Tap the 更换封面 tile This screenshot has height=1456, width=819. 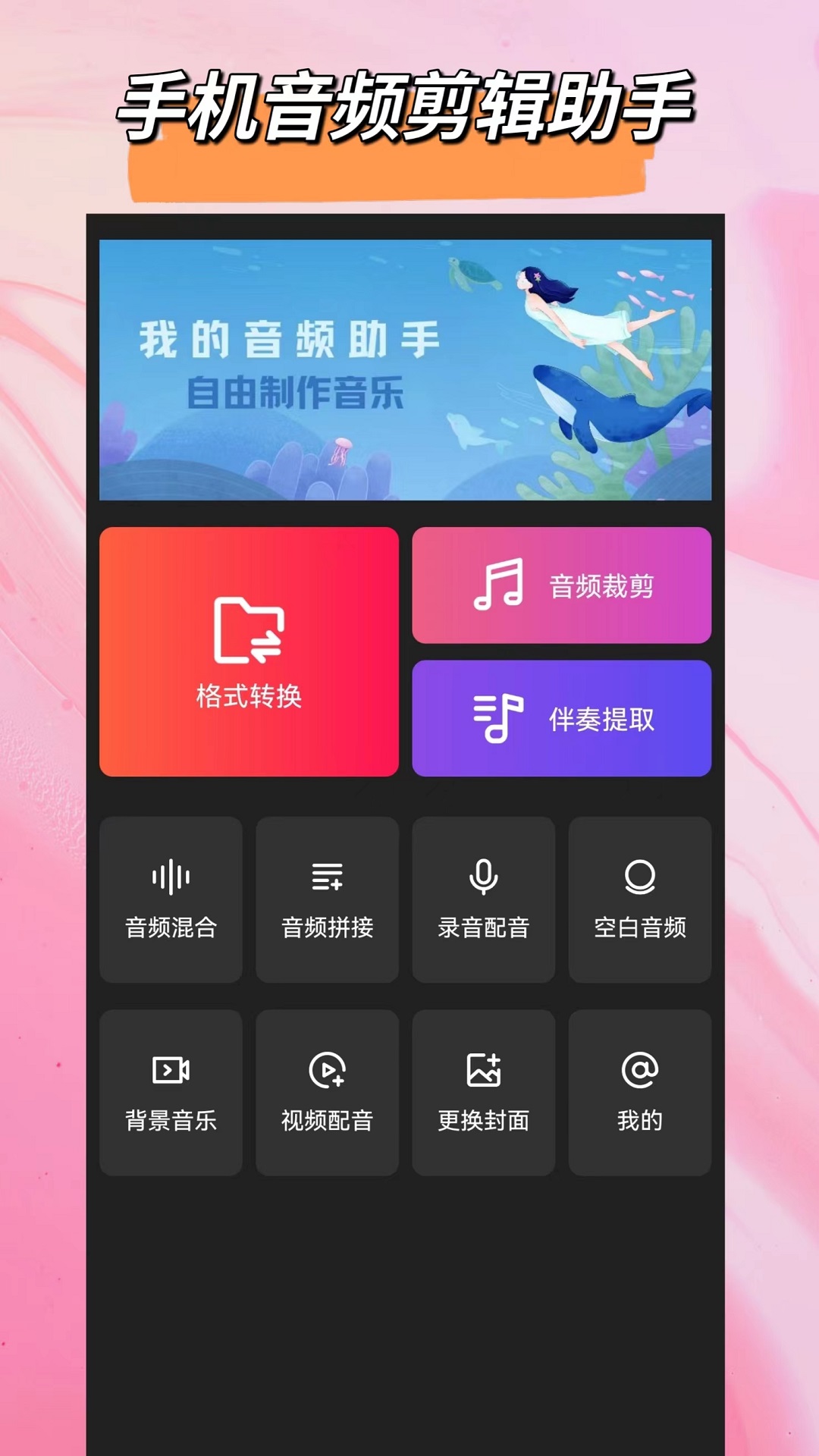[x=483, y=1092]
